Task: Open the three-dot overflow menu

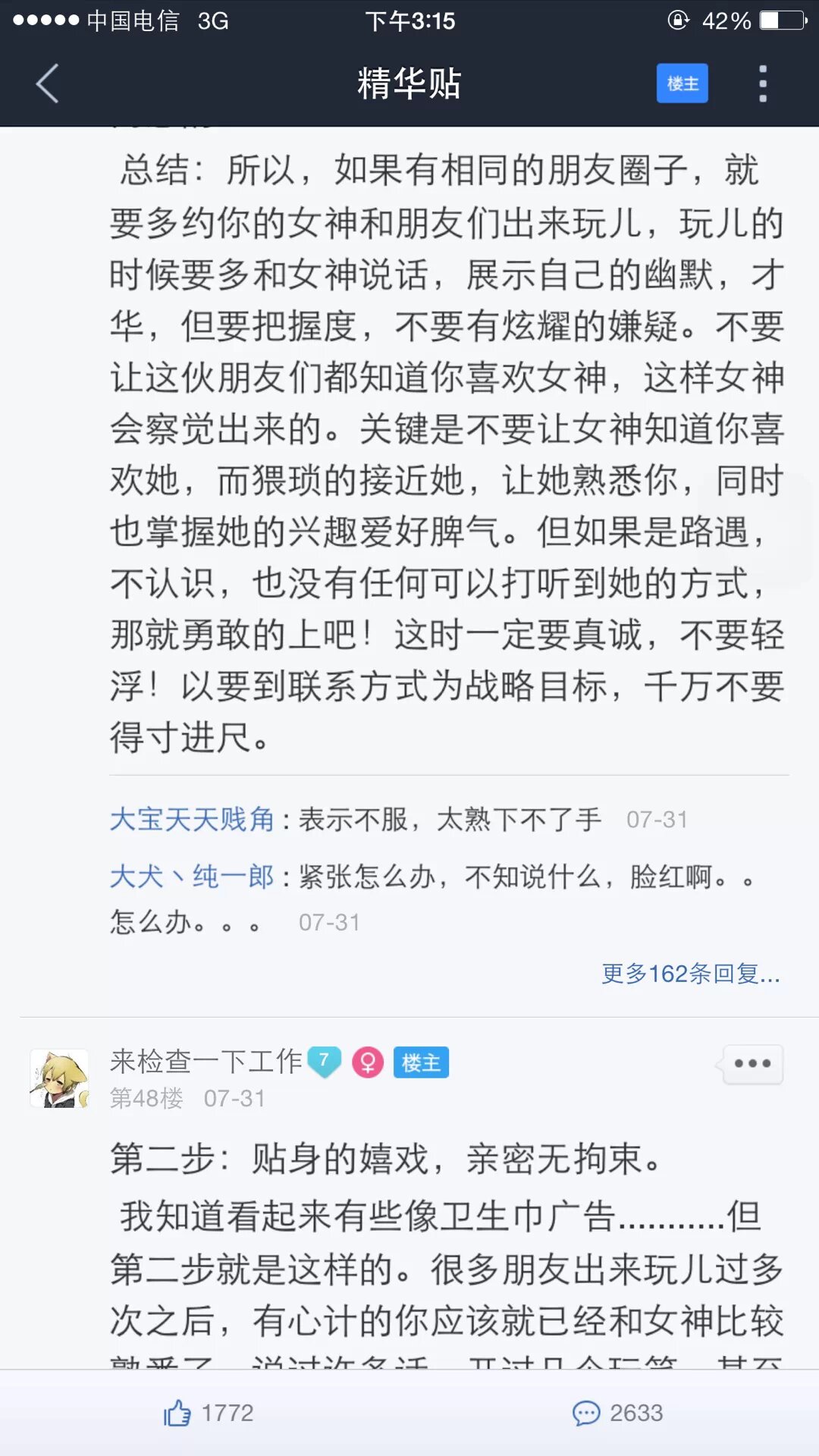Action: [763, 83]
